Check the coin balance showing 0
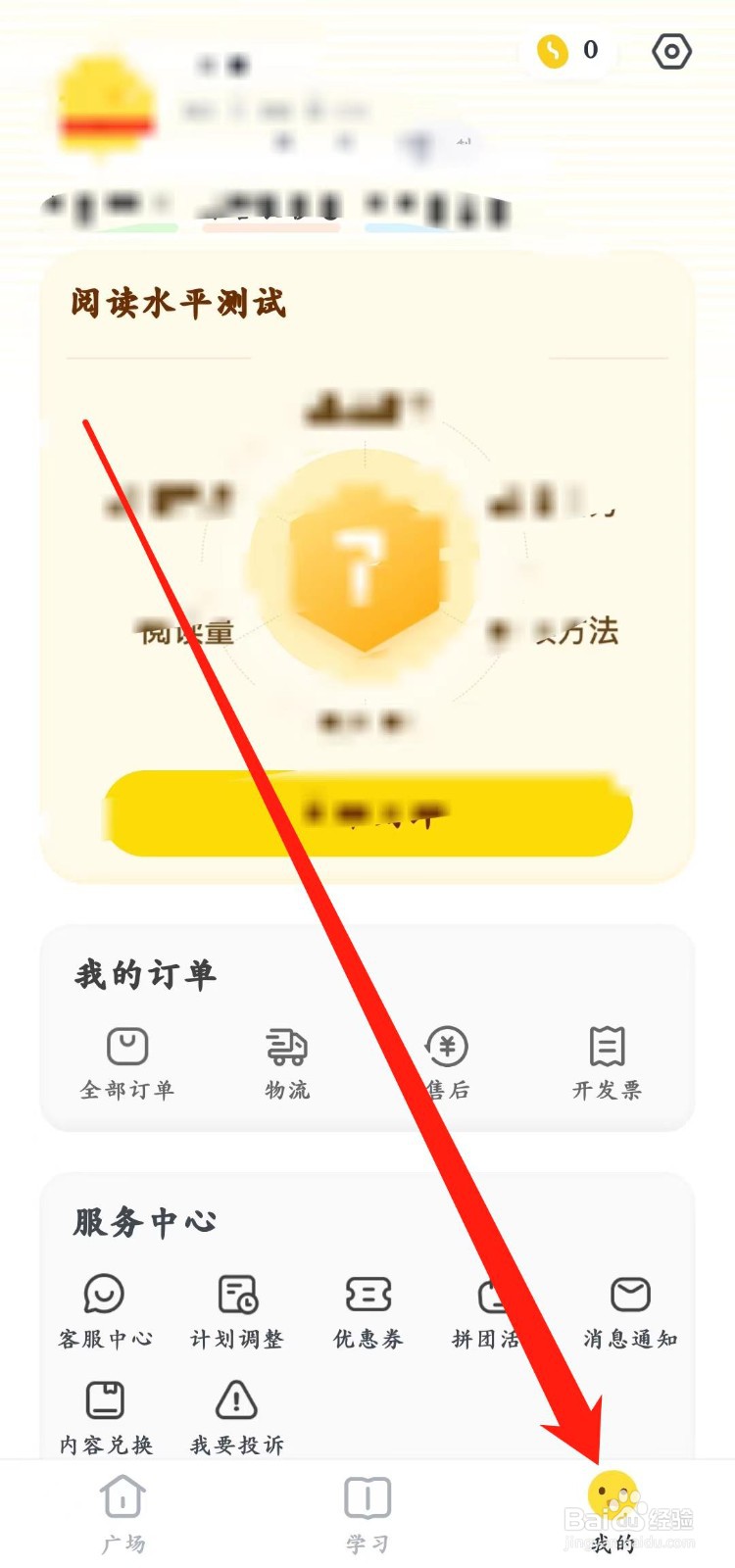This screenshot has height=1568, width=735. (566, 51)
